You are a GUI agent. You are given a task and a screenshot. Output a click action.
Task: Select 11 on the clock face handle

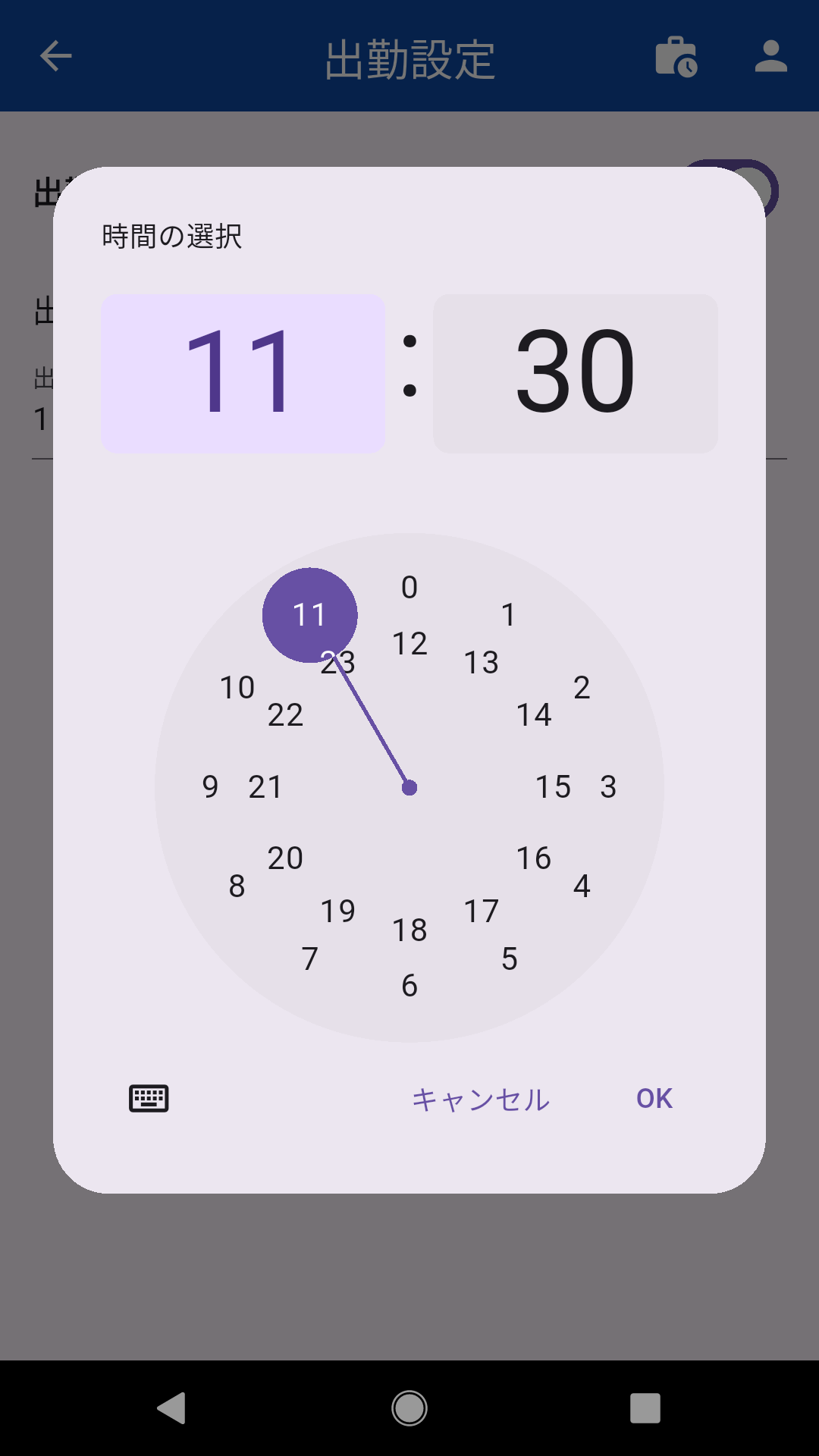pos(309,613)
